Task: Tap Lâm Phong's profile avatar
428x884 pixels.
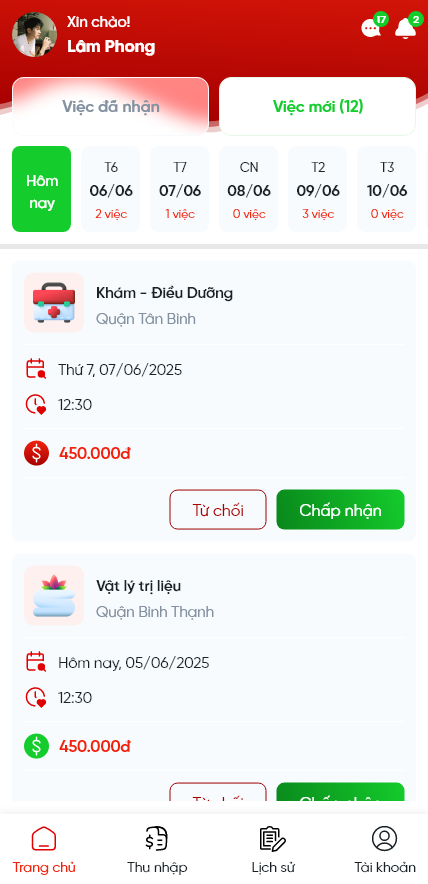Action: [x=34, y=35]
